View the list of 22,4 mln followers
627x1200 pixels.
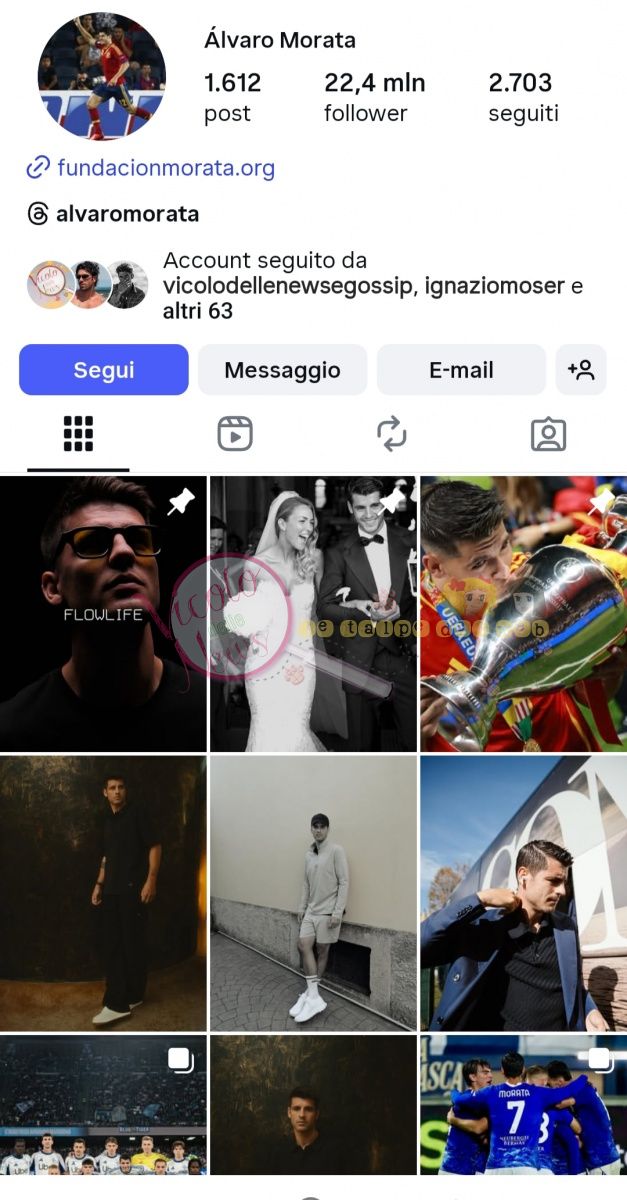pos(374,97)
